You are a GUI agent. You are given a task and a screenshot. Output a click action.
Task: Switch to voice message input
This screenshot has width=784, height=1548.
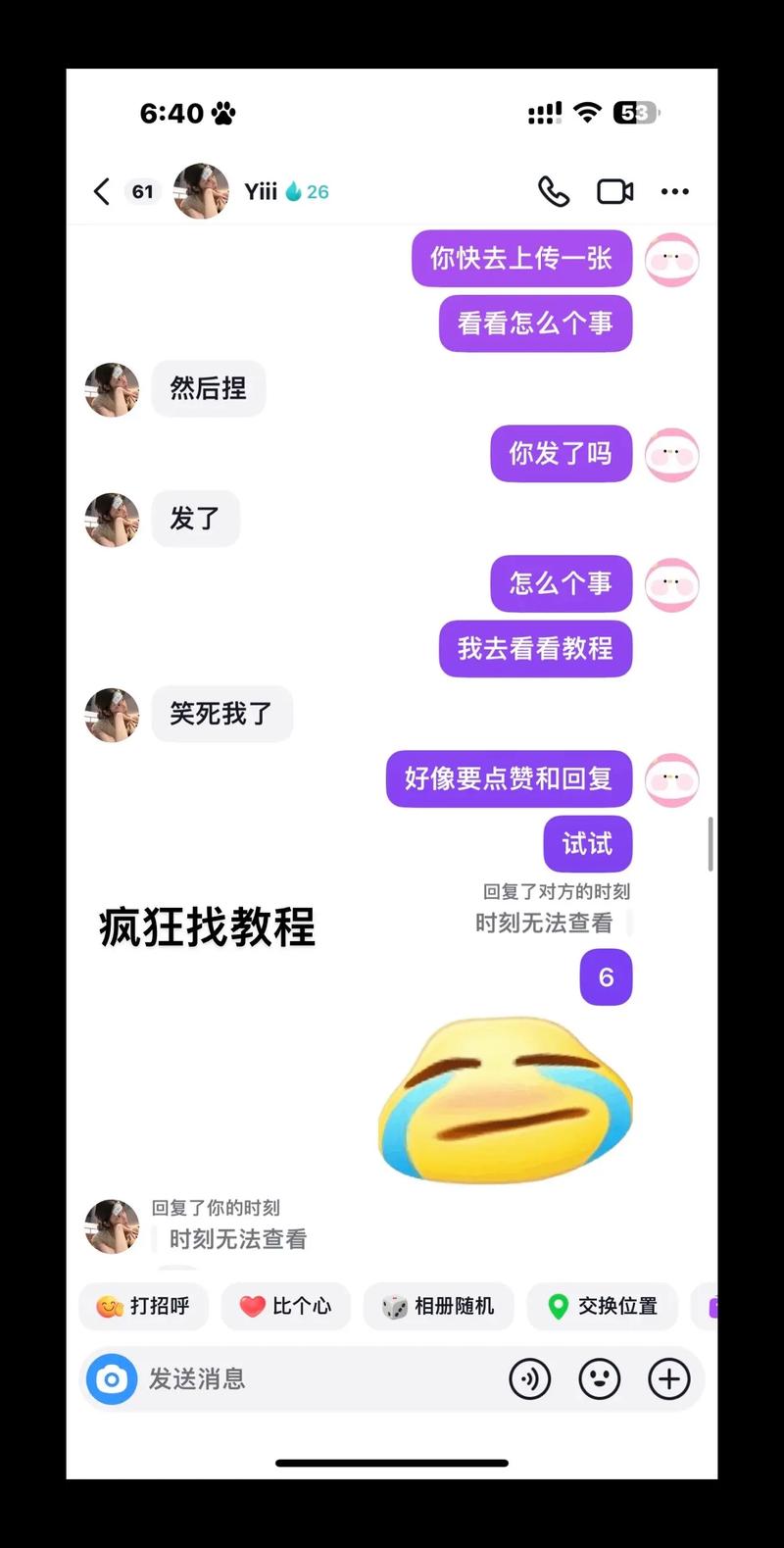pyautogui.click(x=530, y=1379)
